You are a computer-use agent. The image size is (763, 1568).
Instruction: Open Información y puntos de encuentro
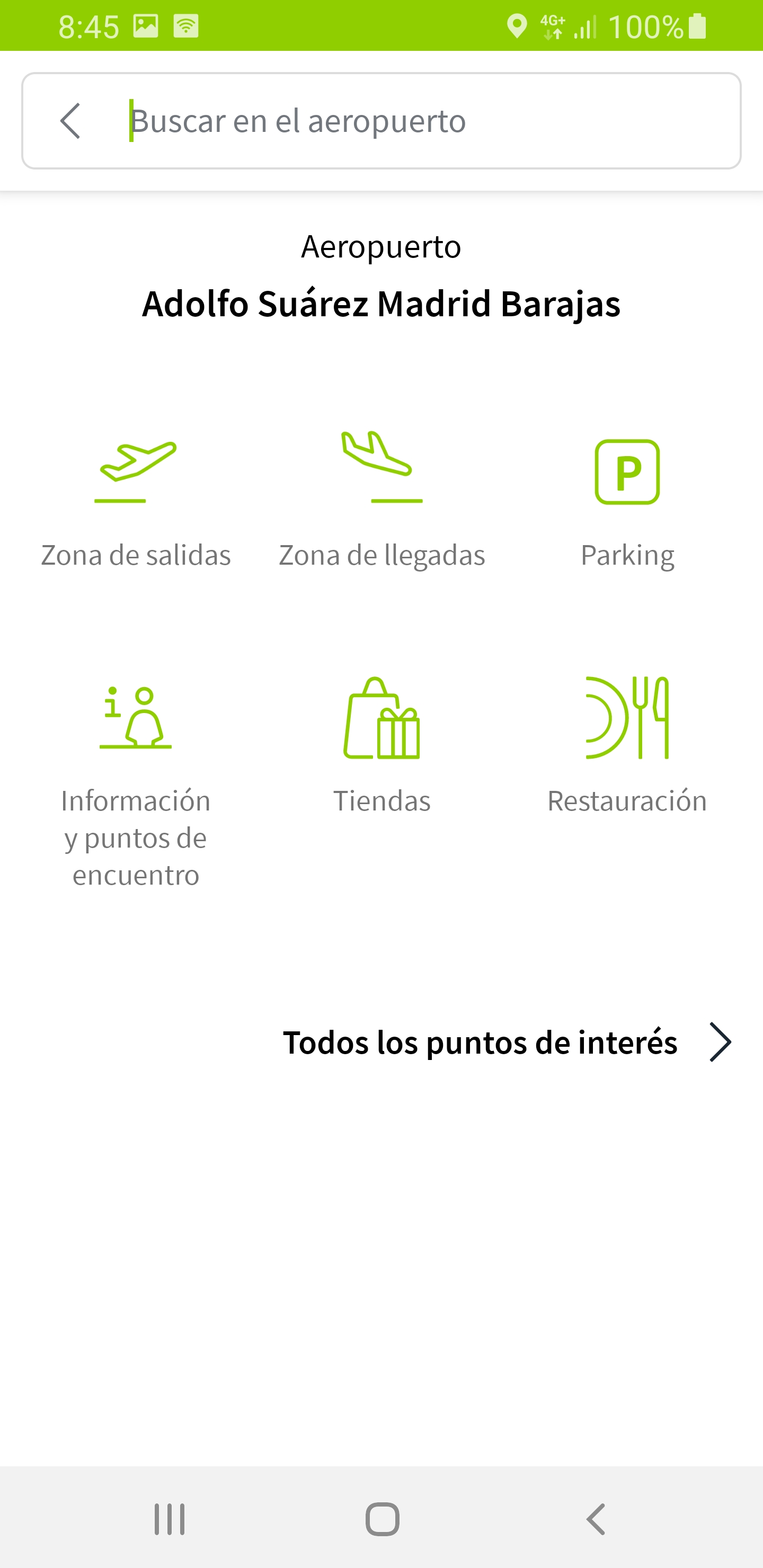[x=136, y=779]
